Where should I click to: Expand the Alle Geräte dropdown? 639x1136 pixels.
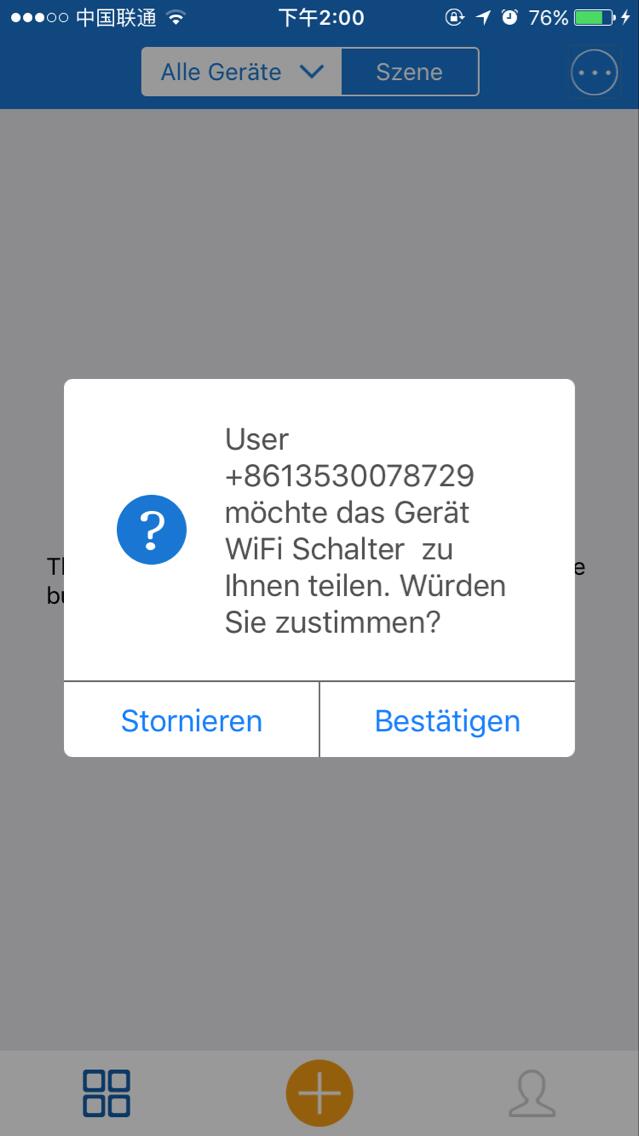tap(241, 72)
